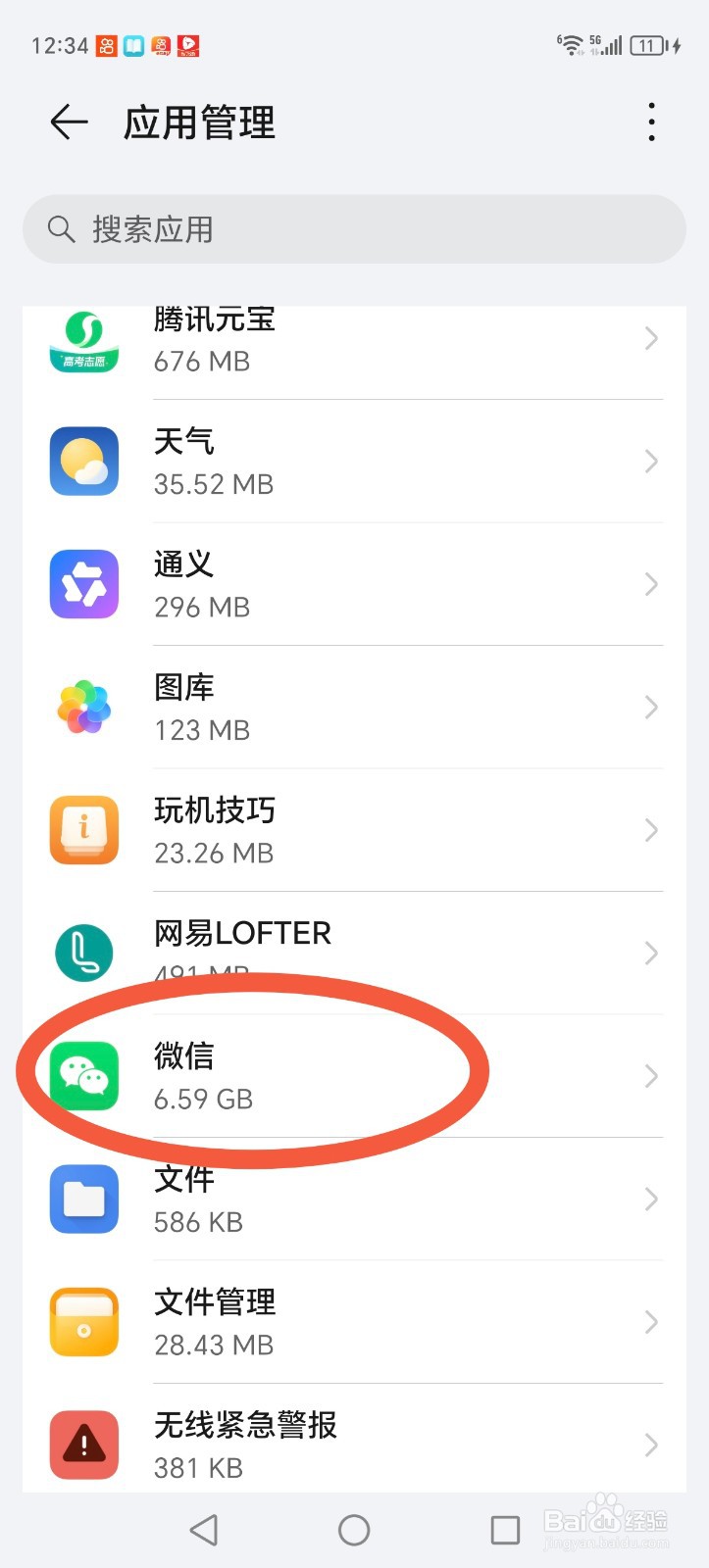Click the 玩机技巧 tips app icon
The width and height of the screenshot is (709, 1568).
[84, 829]
